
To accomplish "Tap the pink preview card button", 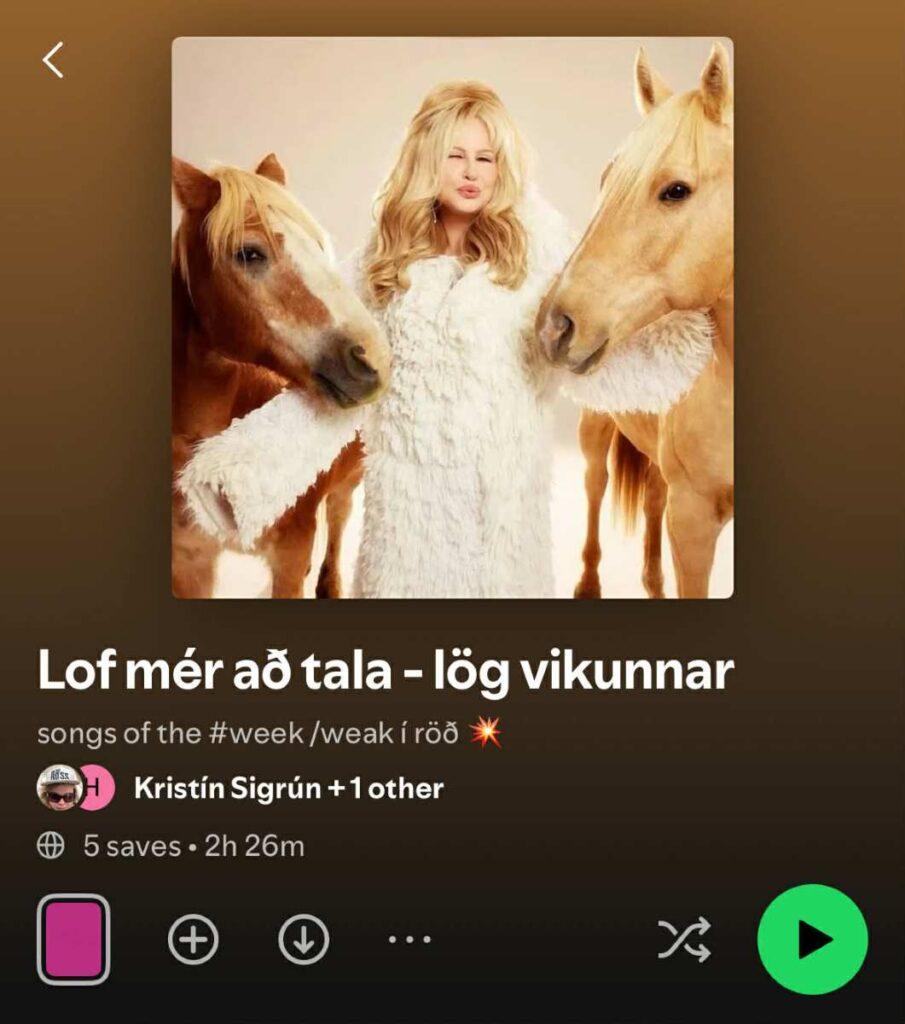I will click(74, 939).
